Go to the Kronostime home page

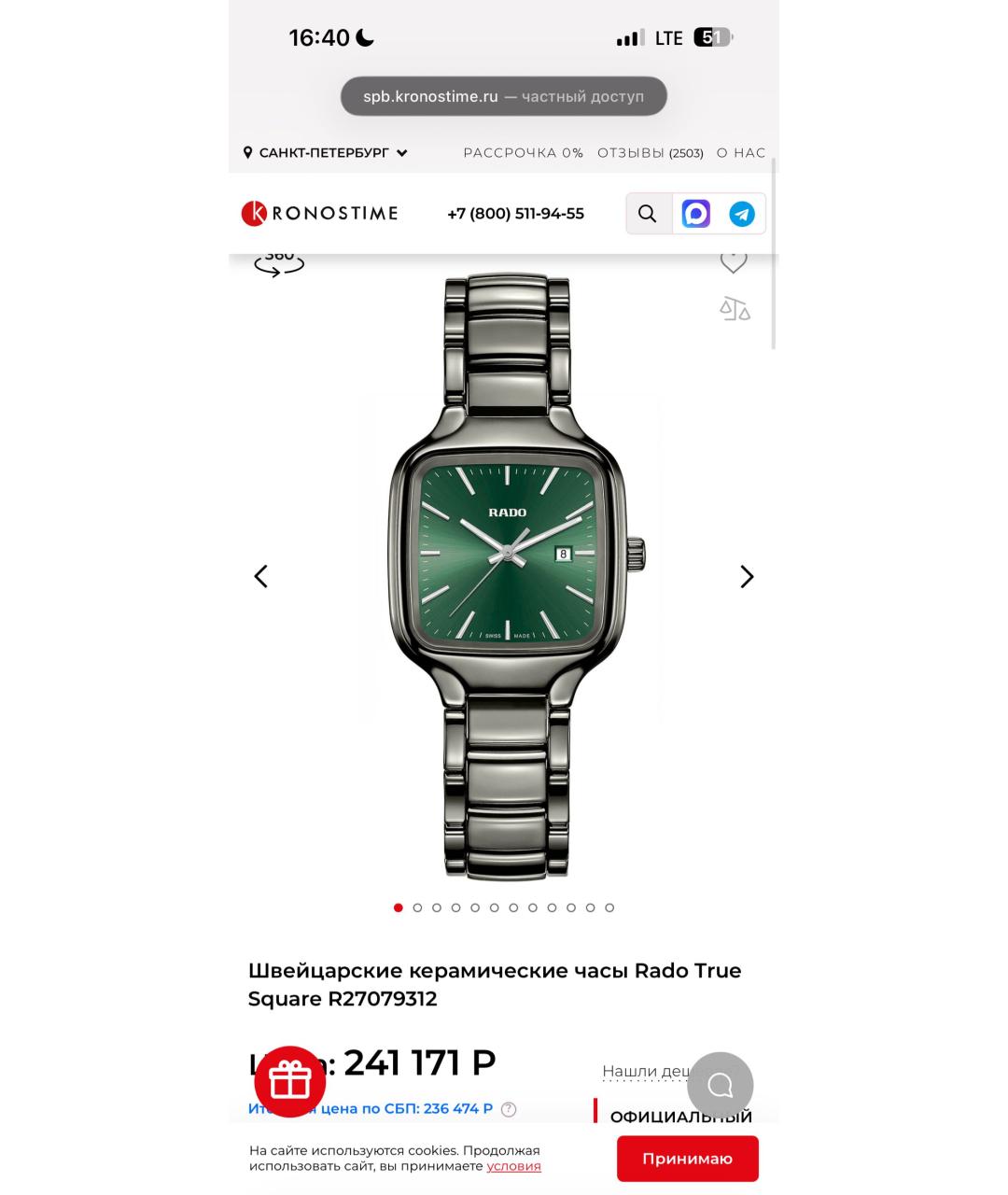(319, 214)
